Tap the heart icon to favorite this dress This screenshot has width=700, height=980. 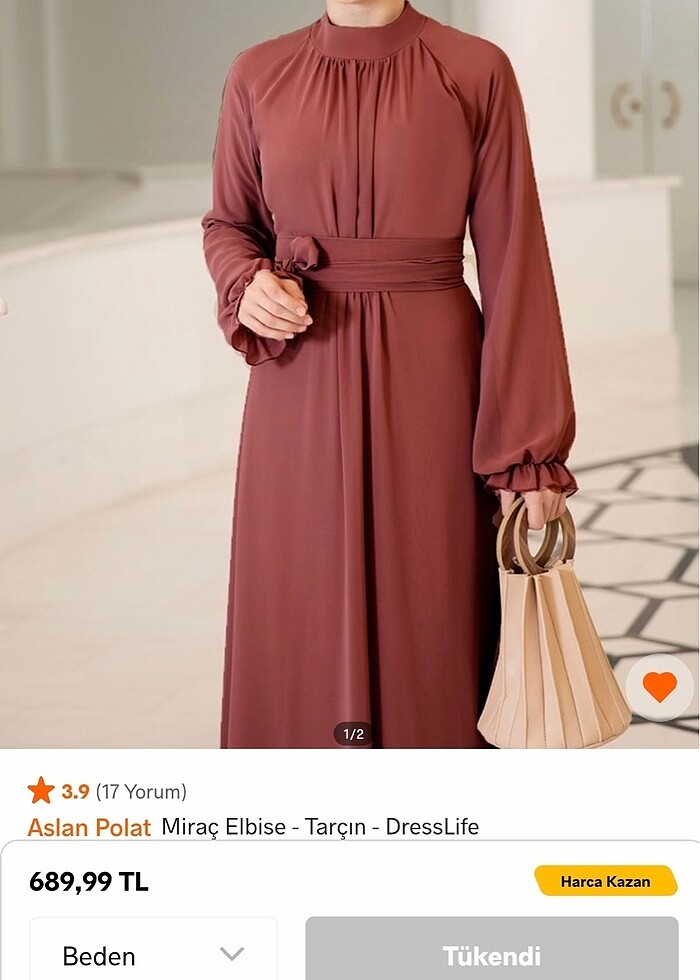pyautogui.click(x=659, y=687)
